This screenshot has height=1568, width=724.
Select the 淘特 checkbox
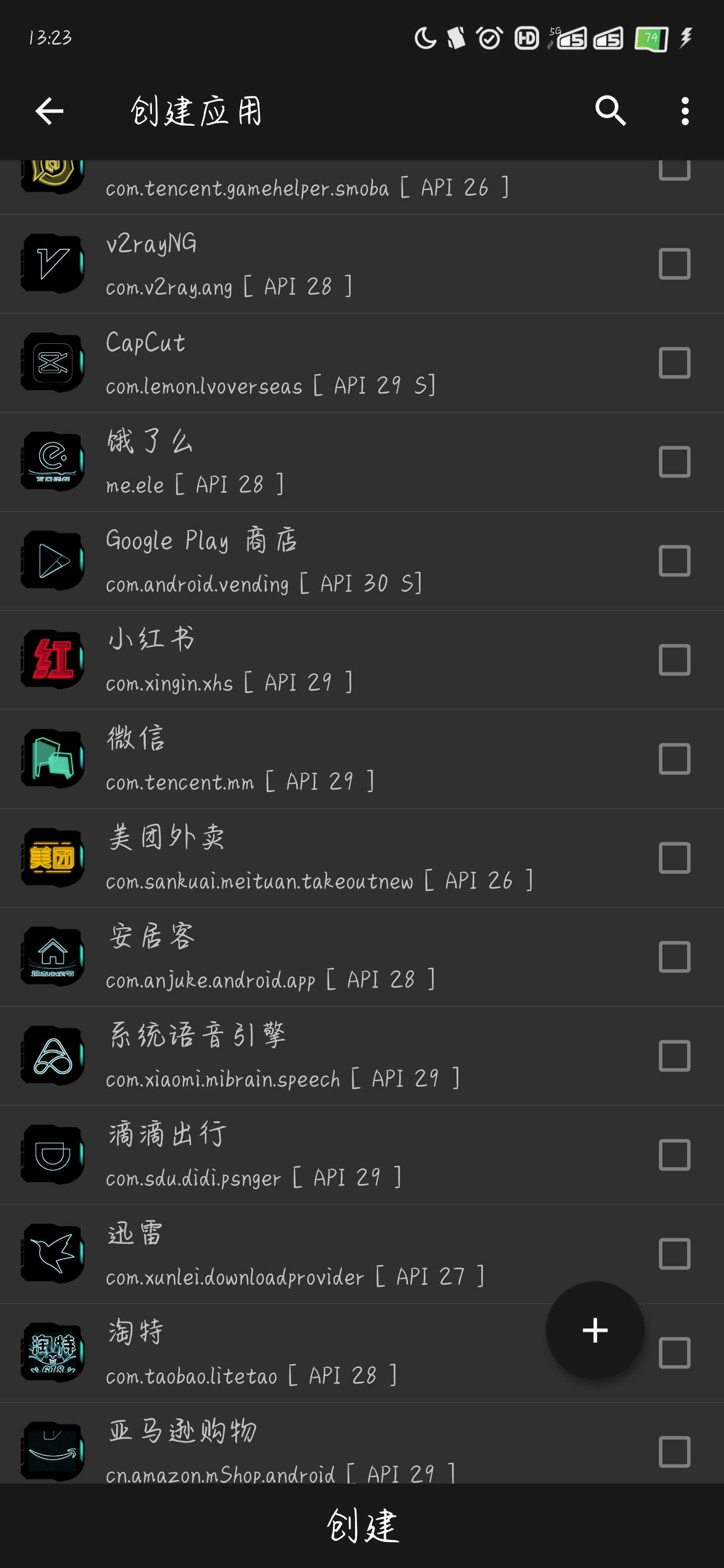[674, 1353]
